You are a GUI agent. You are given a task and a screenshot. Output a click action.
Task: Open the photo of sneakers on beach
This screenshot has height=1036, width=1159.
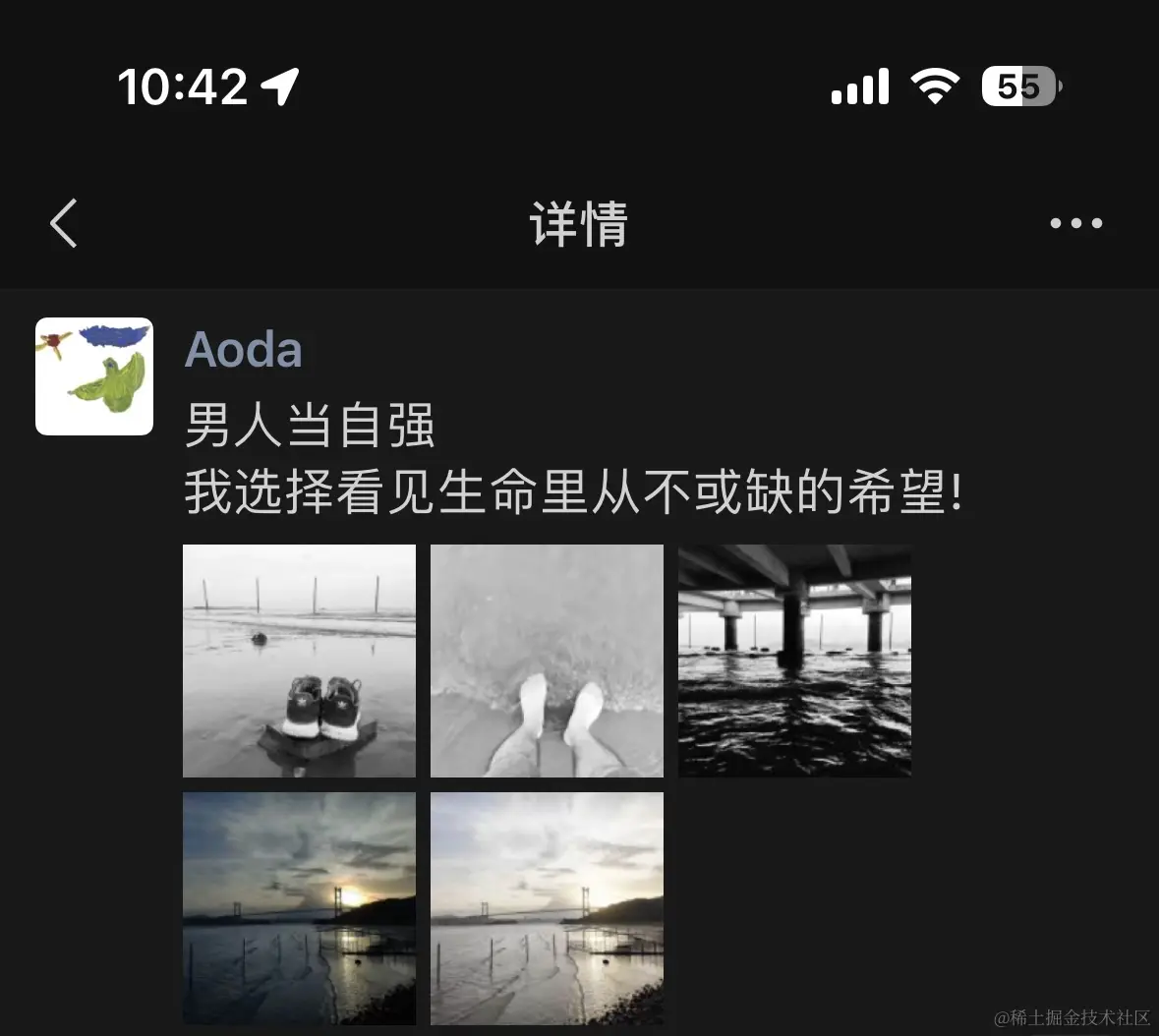[299, 661]
